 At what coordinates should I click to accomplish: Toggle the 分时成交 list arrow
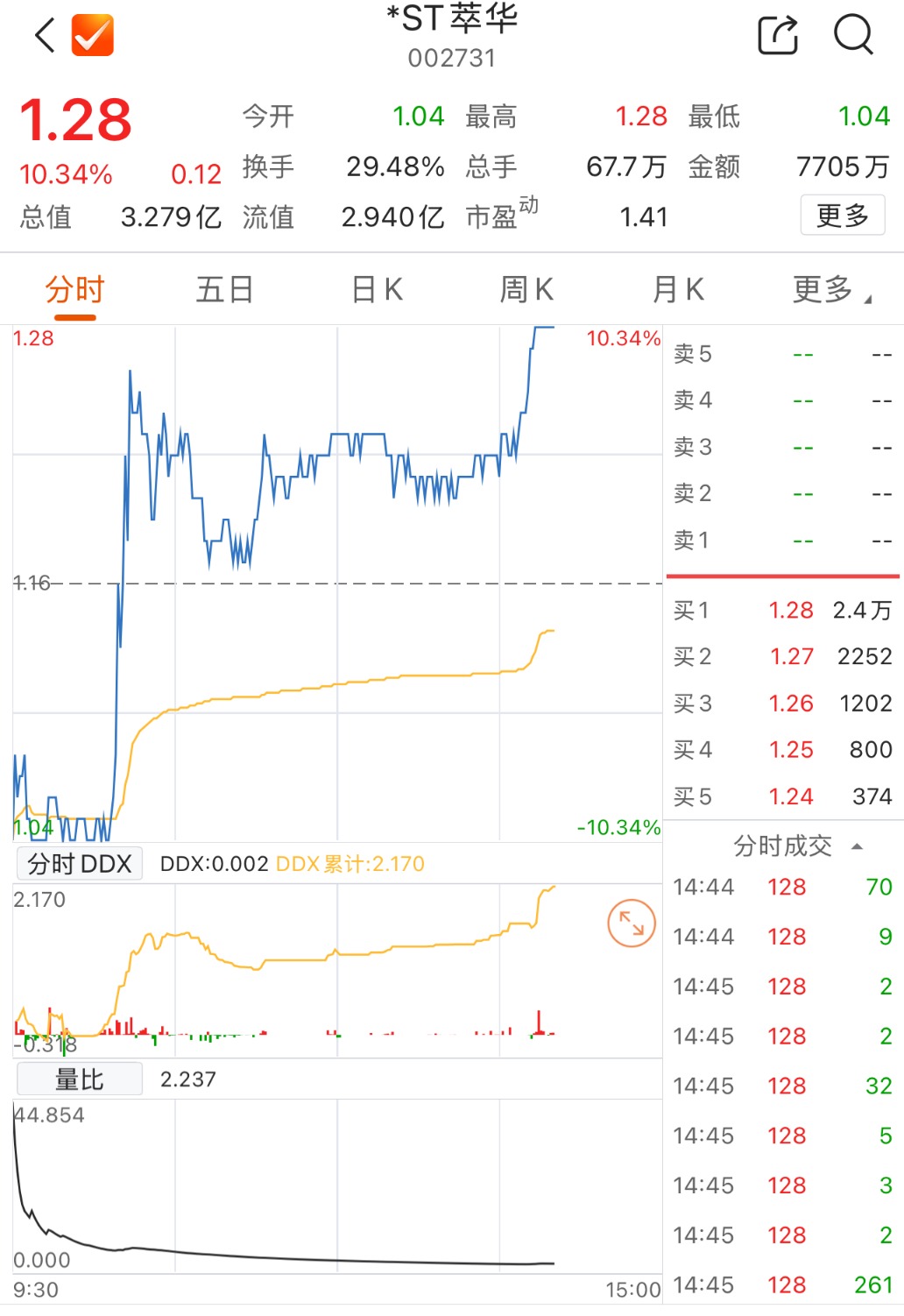[x=858, y=846]
